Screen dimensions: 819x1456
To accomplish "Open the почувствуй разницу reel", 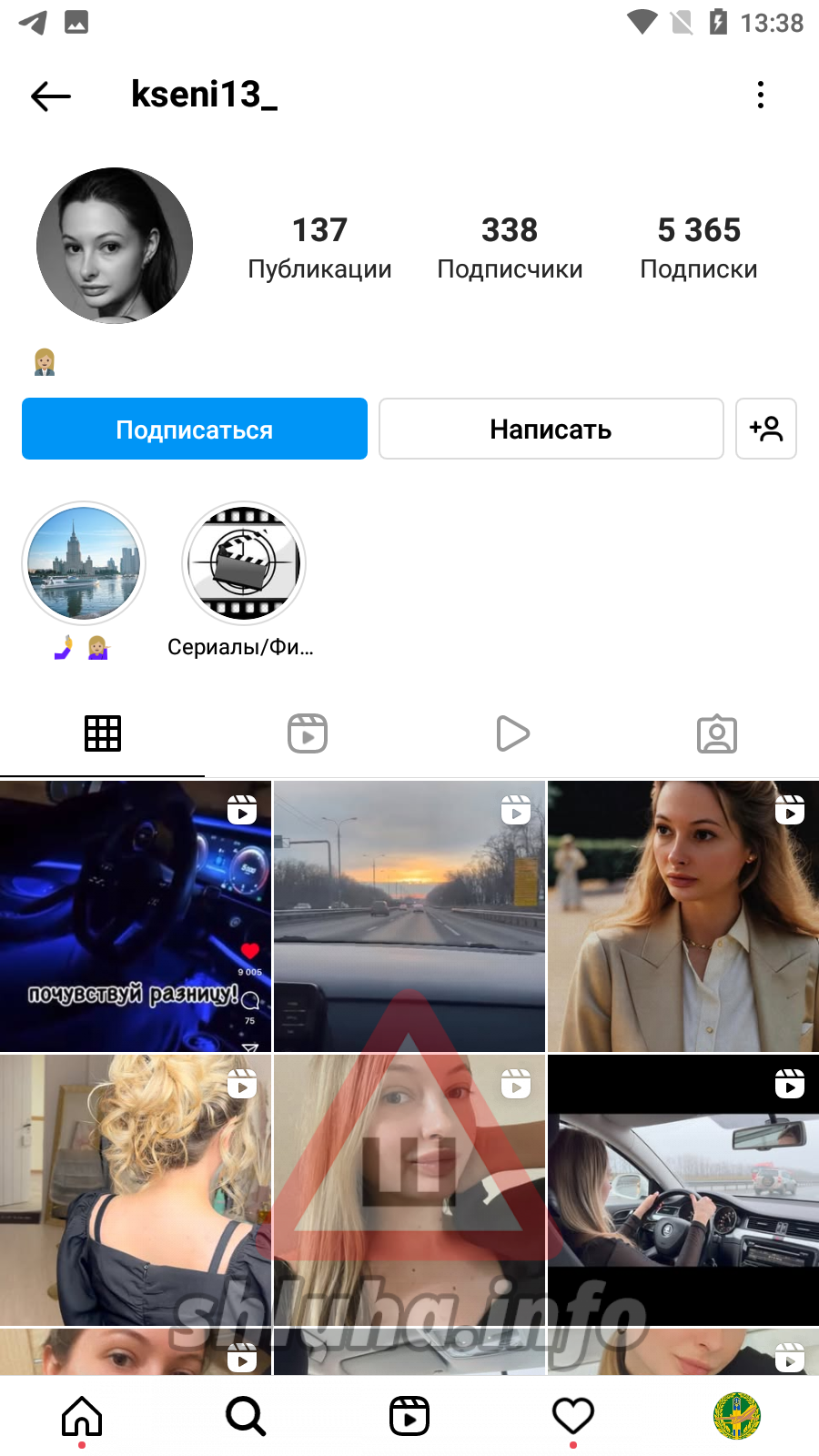I will tap(136, 916).
